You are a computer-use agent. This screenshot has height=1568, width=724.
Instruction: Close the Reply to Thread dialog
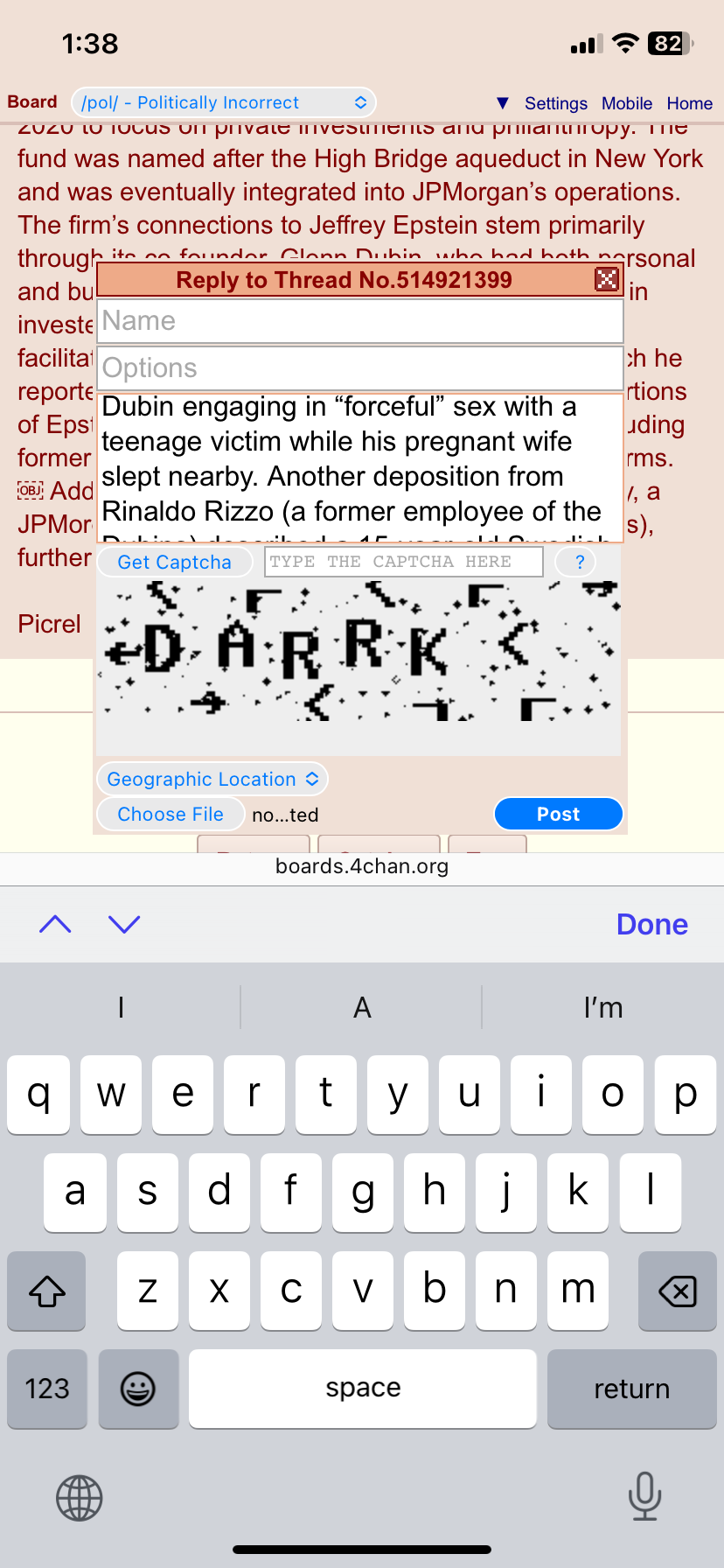[x=606, y=280]
